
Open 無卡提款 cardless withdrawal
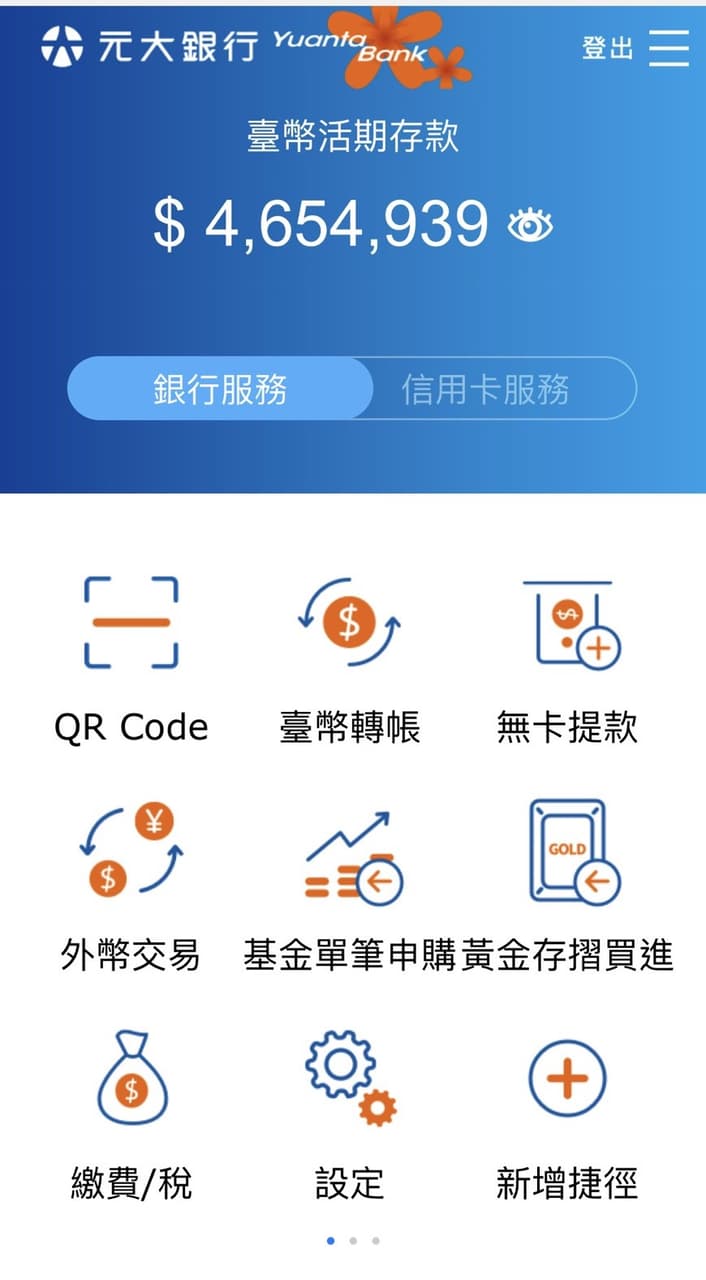tap(567, 660)
